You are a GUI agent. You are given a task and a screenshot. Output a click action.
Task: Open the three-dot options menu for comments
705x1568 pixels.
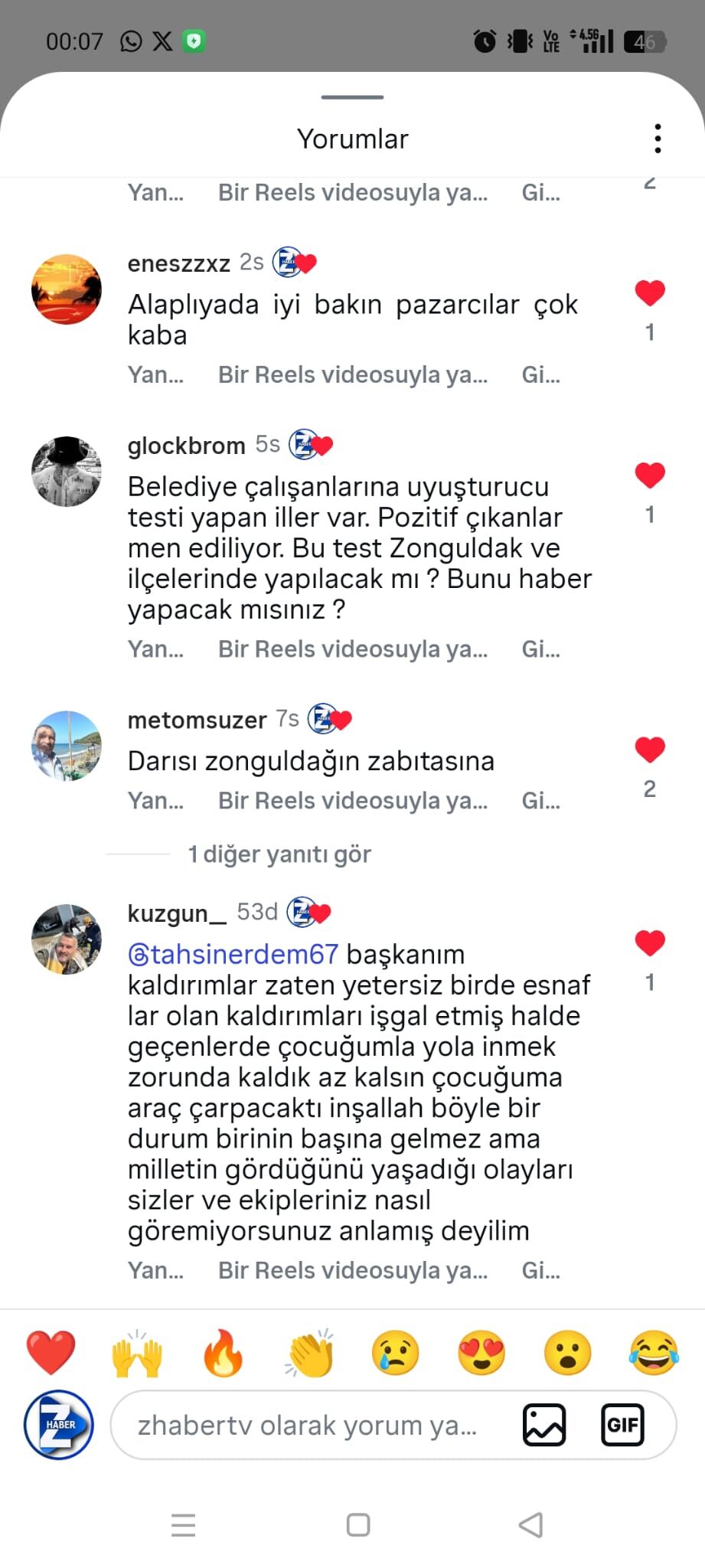click(656, 138)
